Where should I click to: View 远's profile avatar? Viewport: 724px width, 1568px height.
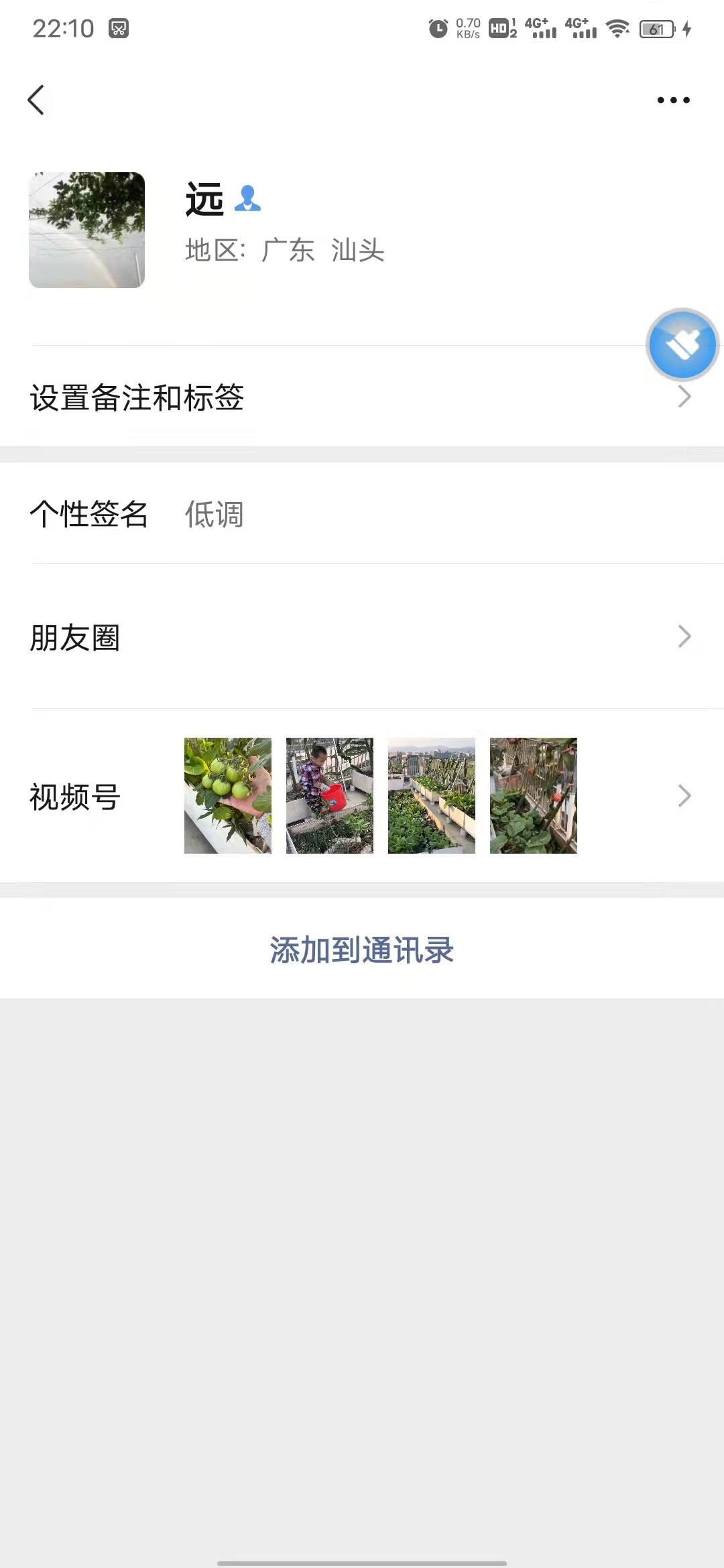coord(87,230)
